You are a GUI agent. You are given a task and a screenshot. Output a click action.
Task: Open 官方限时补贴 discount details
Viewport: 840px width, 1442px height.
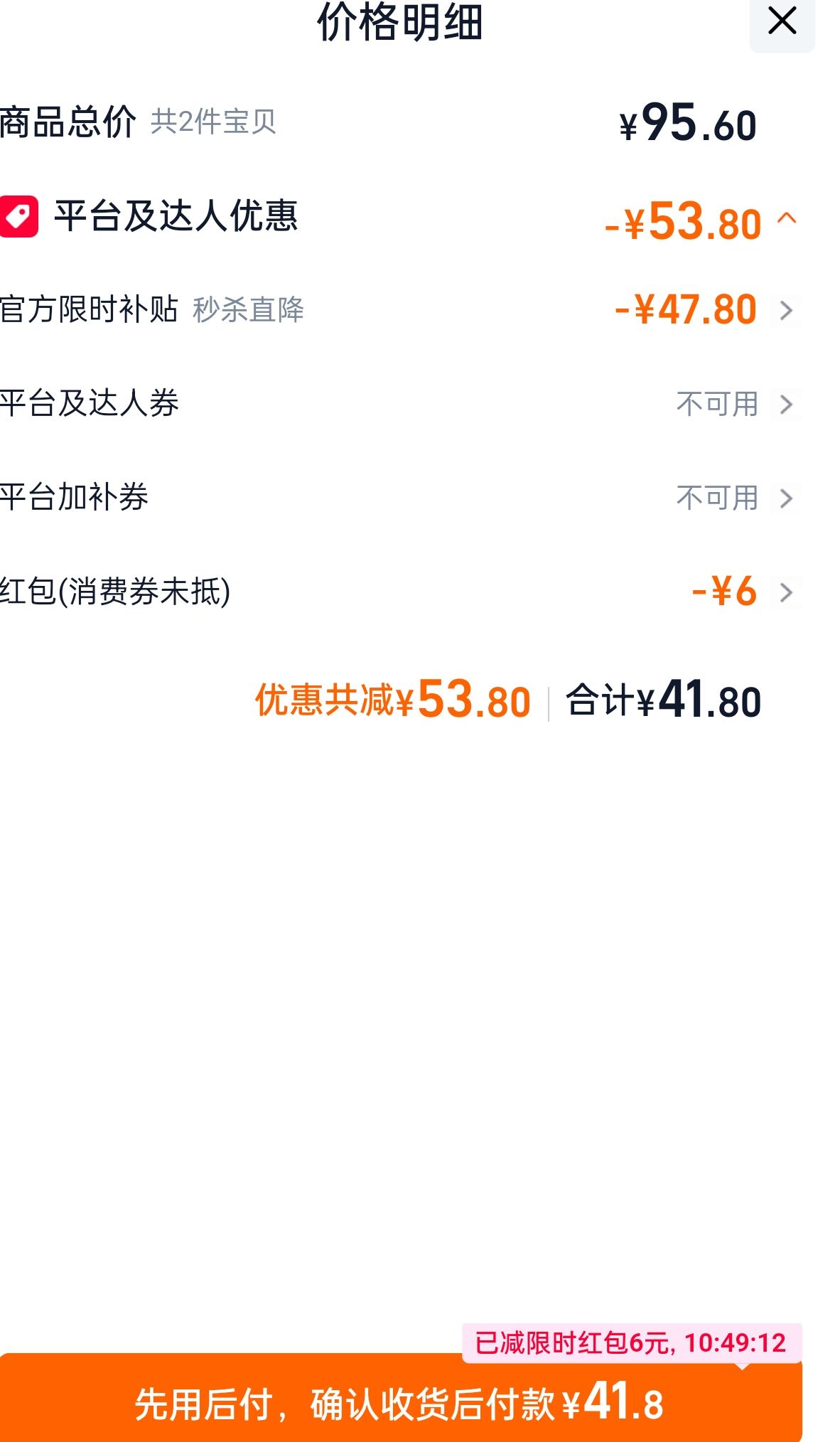(x=401, y=310)
